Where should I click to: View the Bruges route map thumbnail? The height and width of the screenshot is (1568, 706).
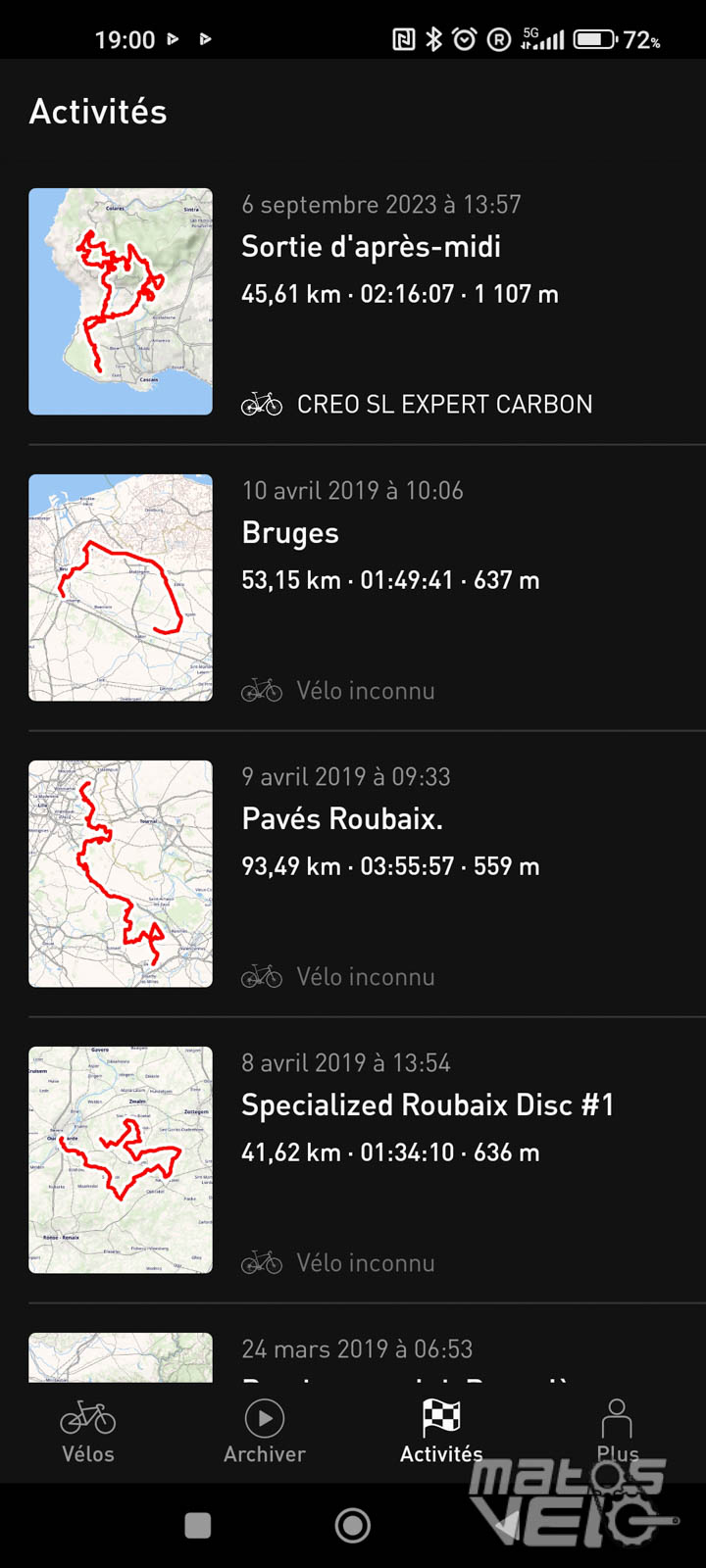[x=121, y=588]
